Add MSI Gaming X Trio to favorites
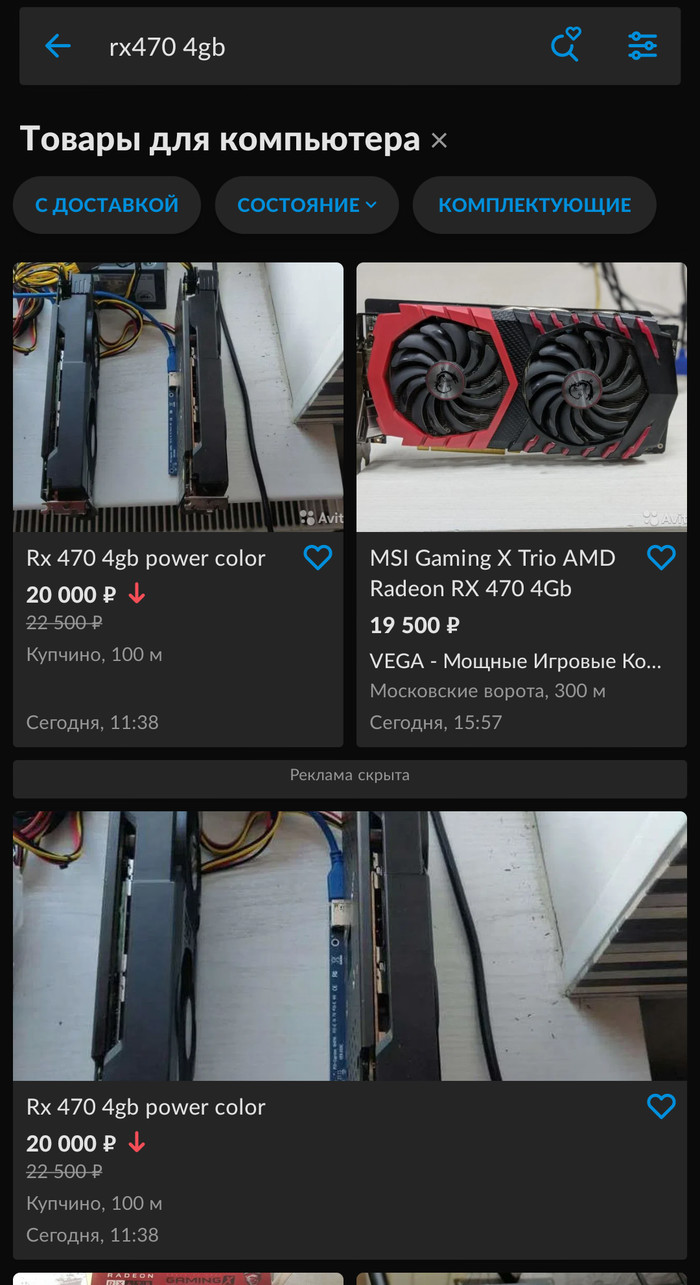The image size is (700, 1285). click(661, 558)
